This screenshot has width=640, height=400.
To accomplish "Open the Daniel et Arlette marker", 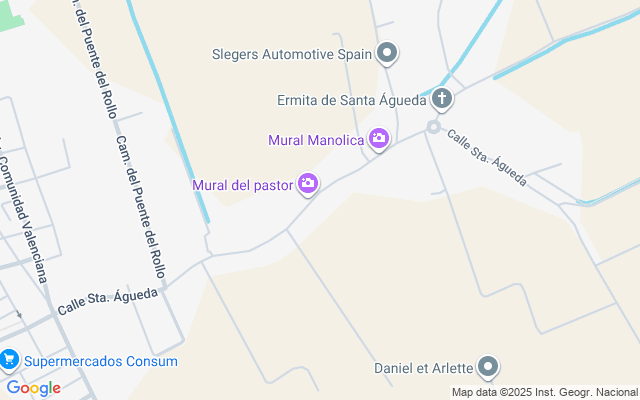I will (x=488, y=368).
